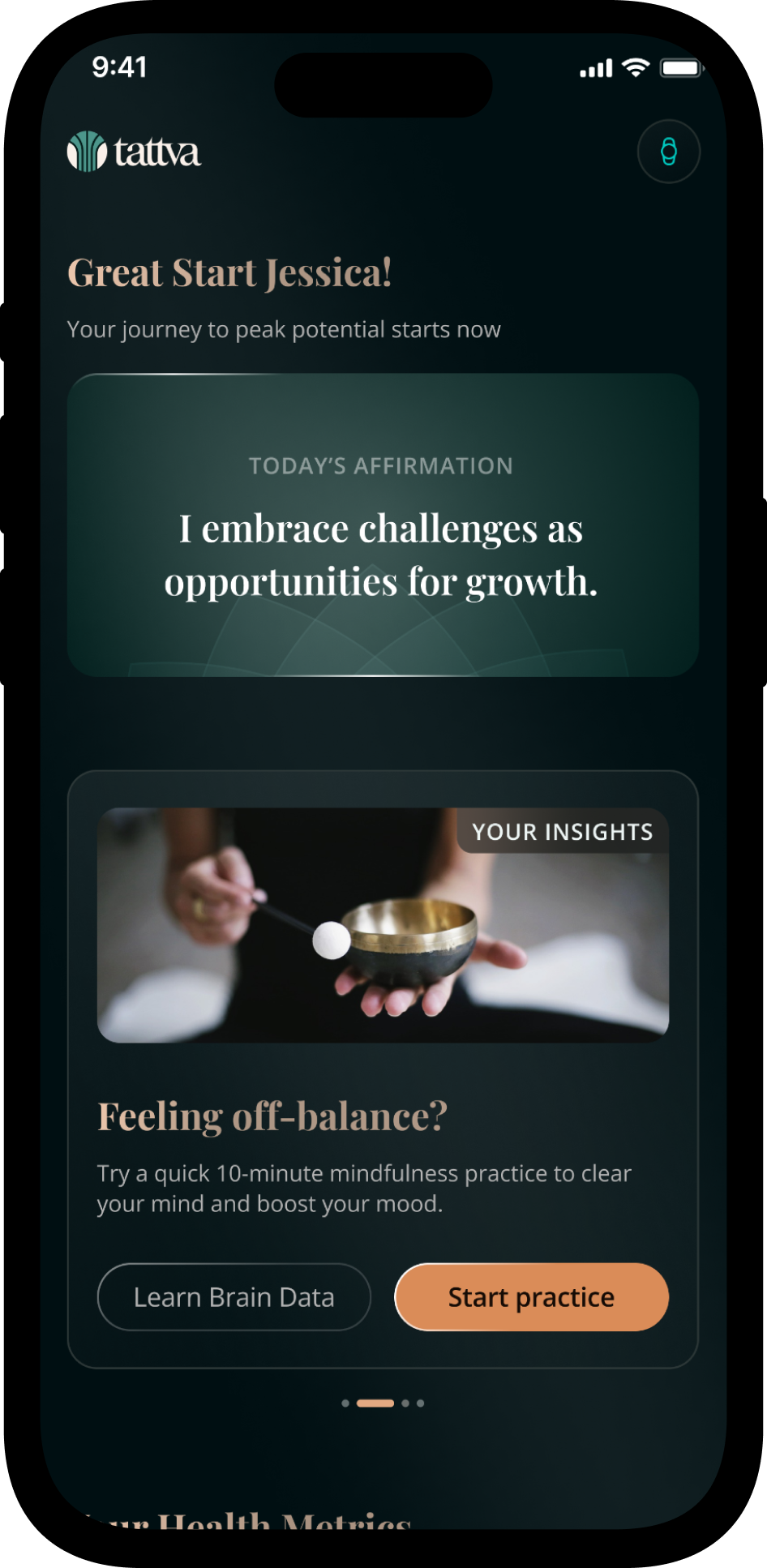Select the highlighted insights page indicator
The height and width of the screenshot is (1568, 767).
(x=375, y=1403)
